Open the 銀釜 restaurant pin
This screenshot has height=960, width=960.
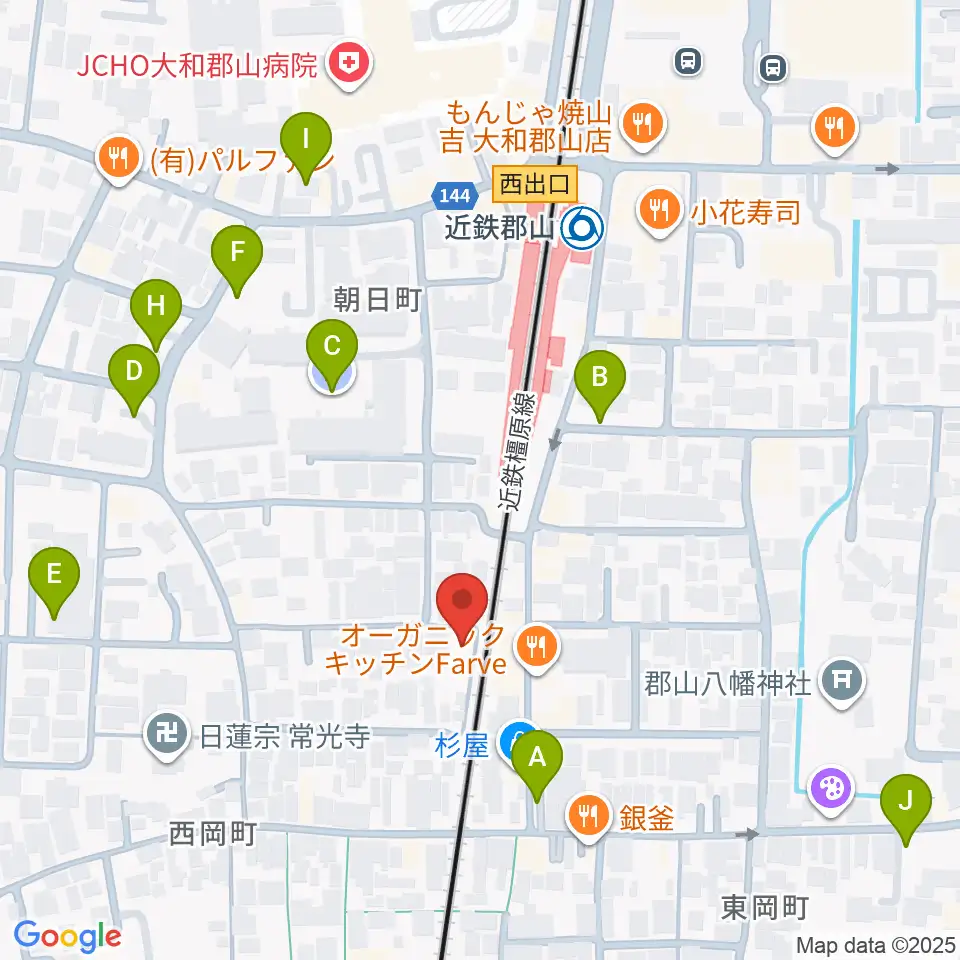(x=589, y=816)
